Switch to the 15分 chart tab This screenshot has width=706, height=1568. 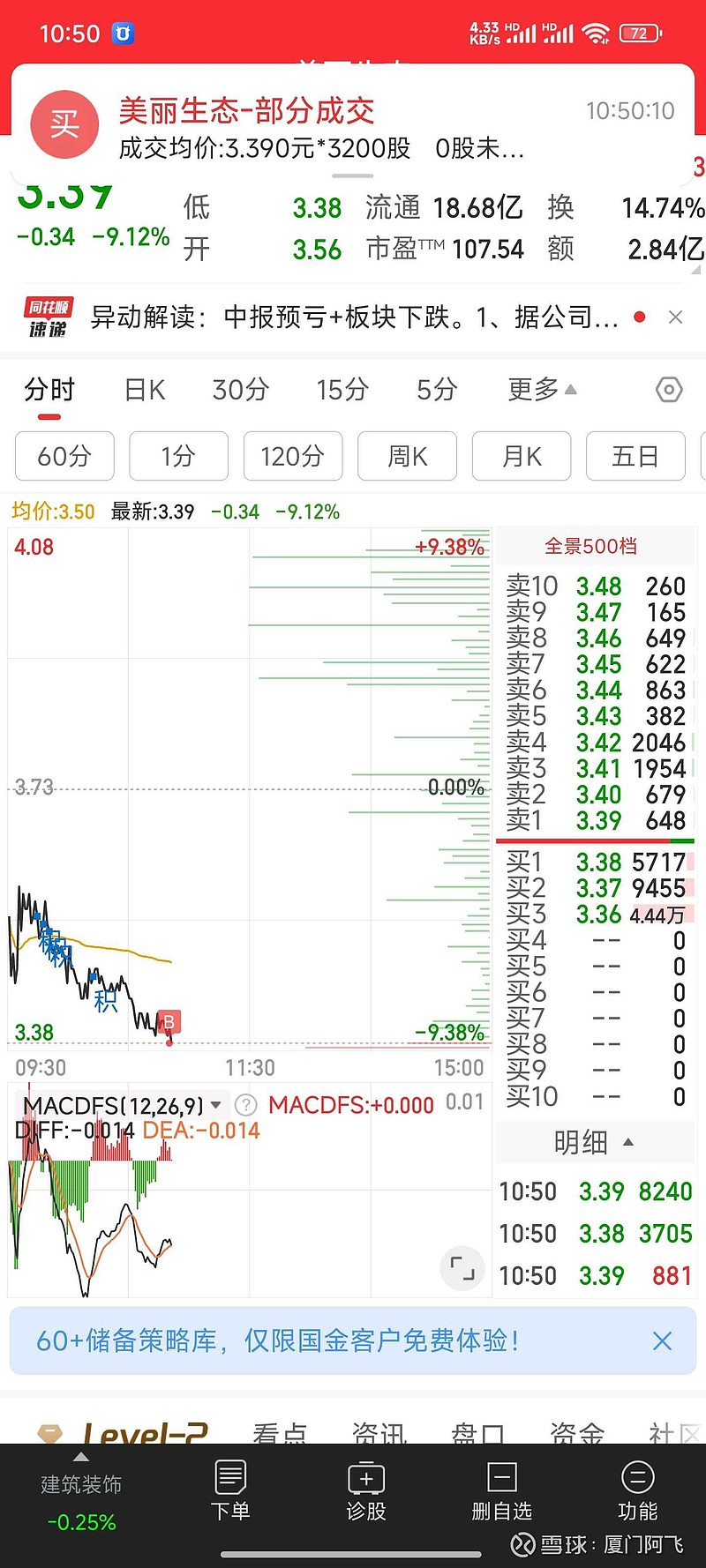(342, 389)
